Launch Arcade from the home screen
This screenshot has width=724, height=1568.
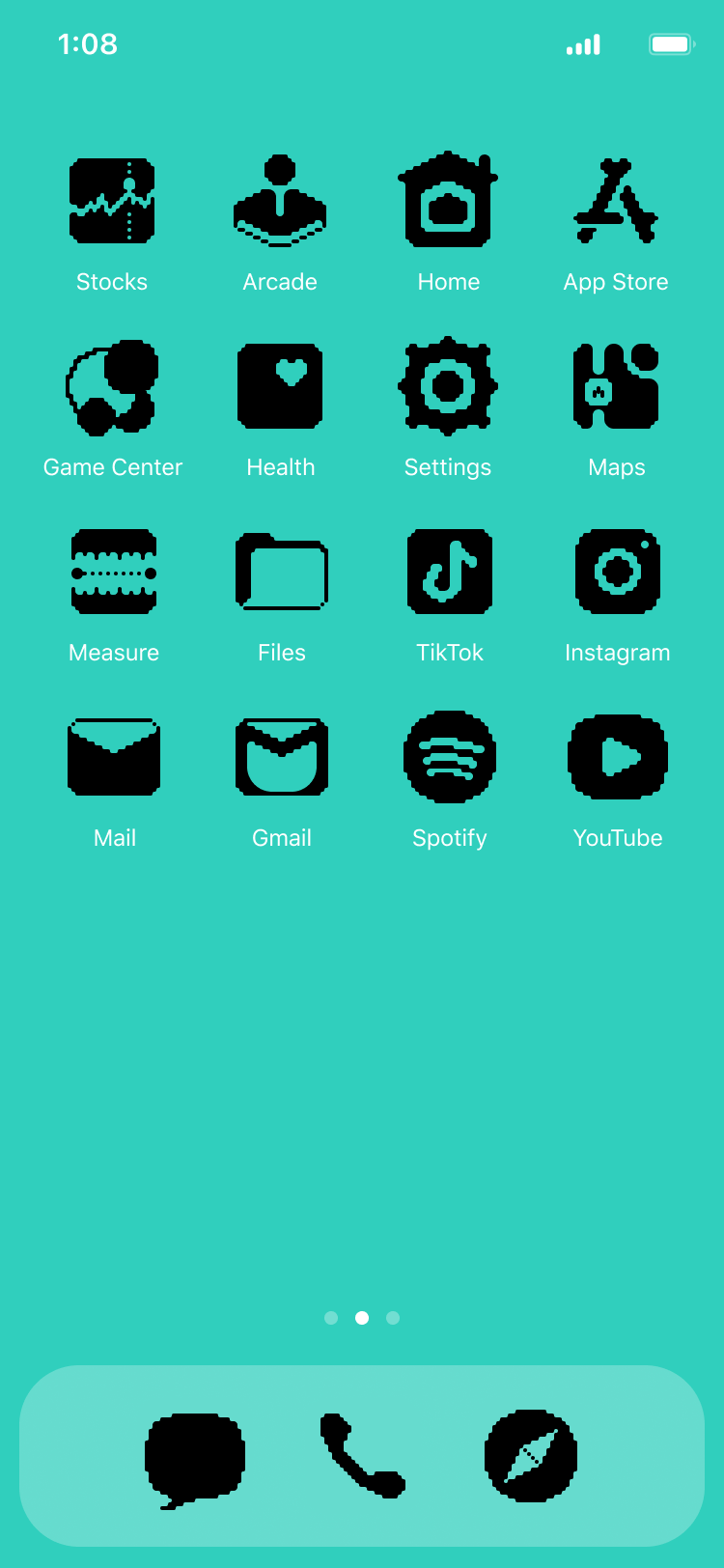pos(280,201)
